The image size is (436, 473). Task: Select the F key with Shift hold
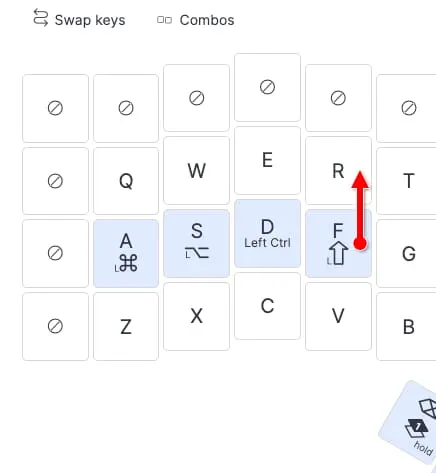tap(338, 243)
